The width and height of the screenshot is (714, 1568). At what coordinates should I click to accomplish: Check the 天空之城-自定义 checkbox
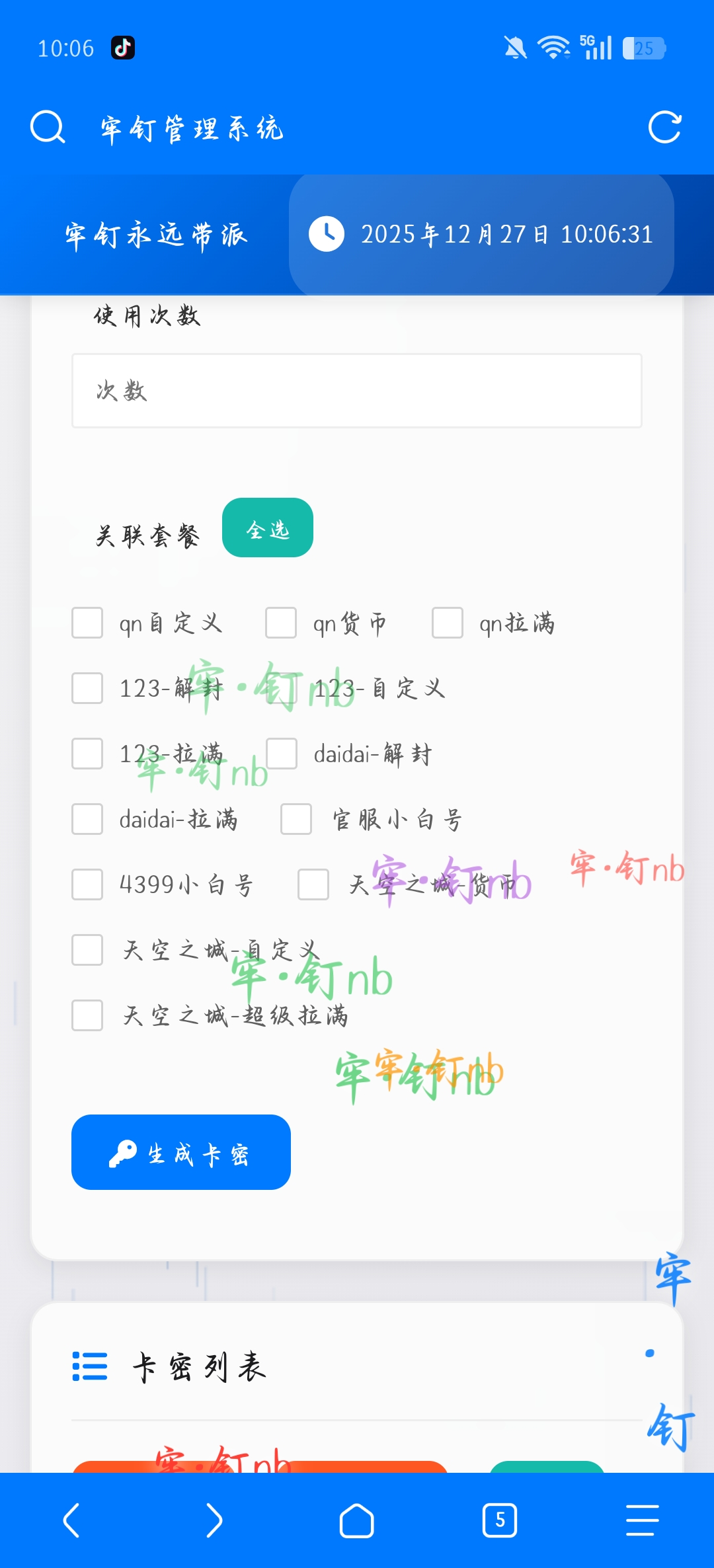click(x=87, y=950)
